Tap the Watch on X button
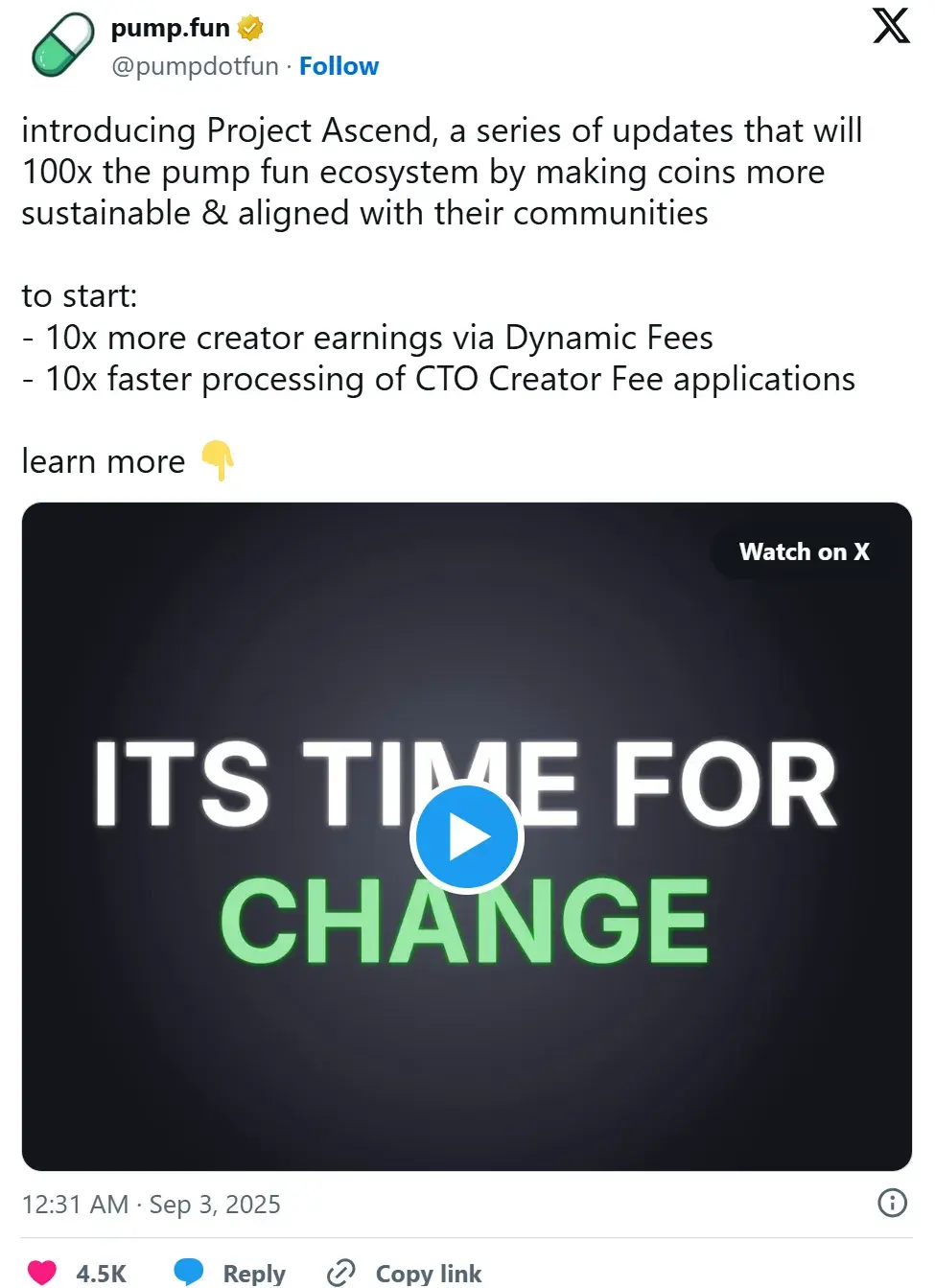Screen dimensions: 935x1288 pyautogui.click(x=804, y=552)
